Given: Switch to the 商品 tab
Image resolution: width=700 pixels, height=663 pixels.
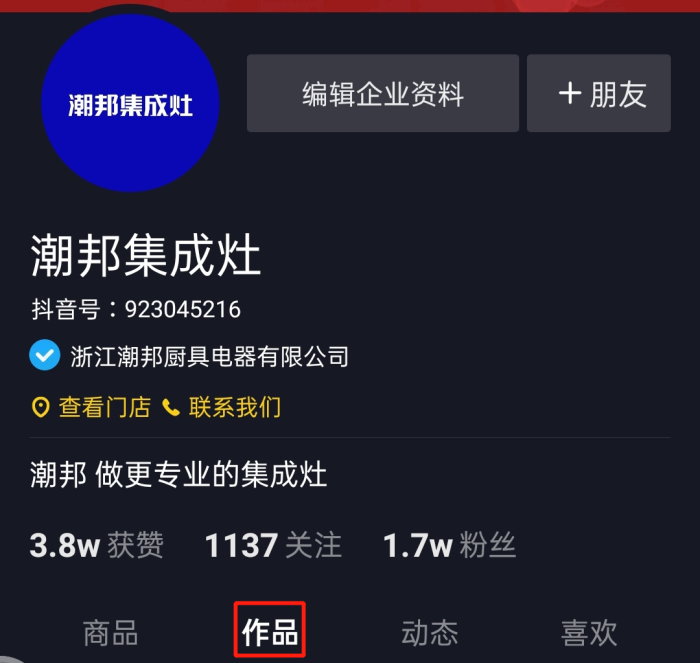Looking at the screenshot, I should (110, 632).
